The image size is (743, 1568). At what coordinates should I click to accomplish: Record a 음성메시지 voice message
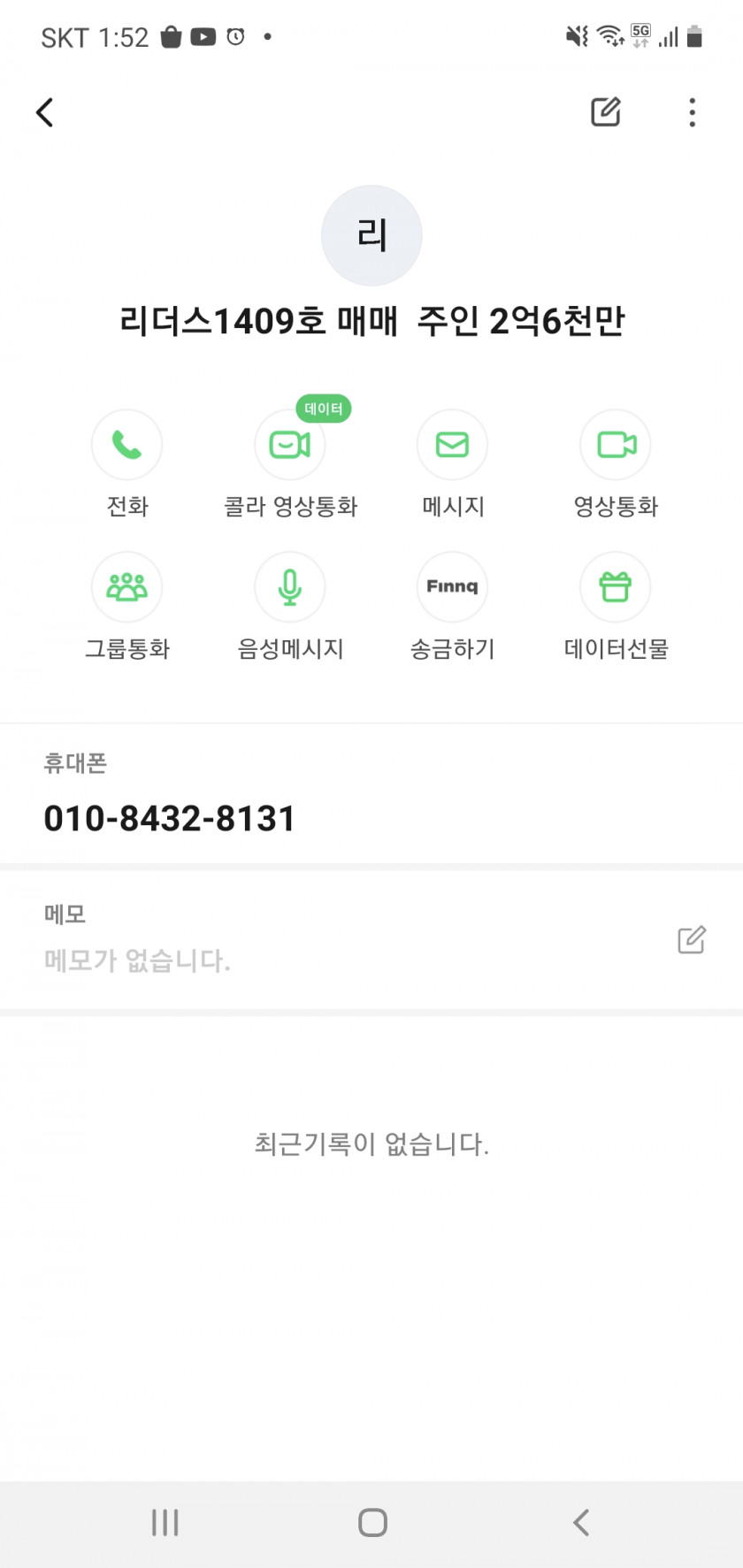point(290,587)
